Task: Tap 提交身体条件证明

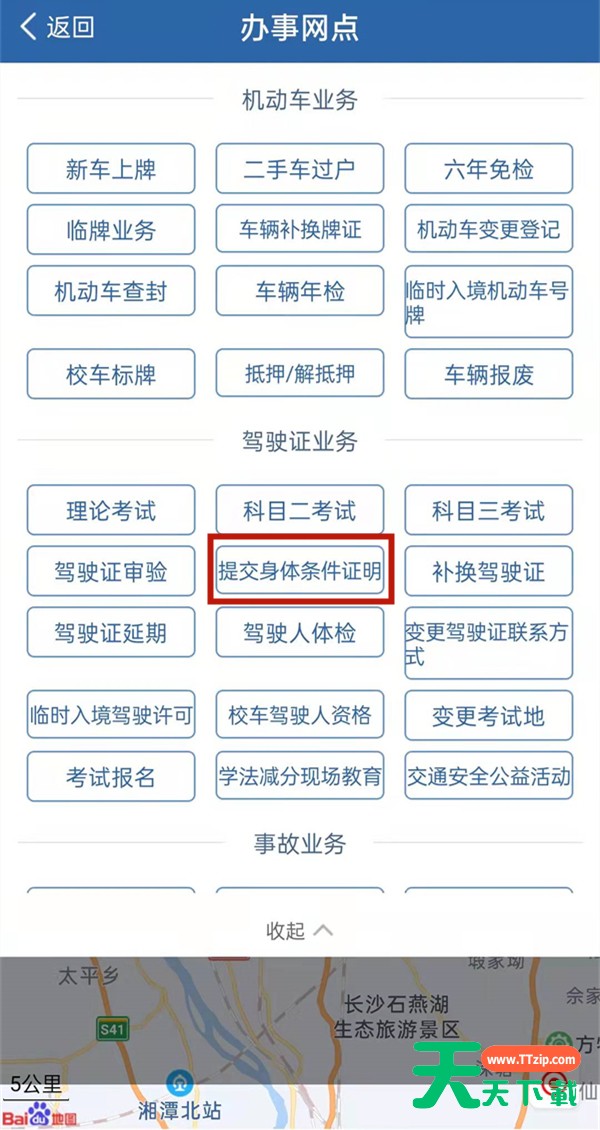Action: [300, 571]
